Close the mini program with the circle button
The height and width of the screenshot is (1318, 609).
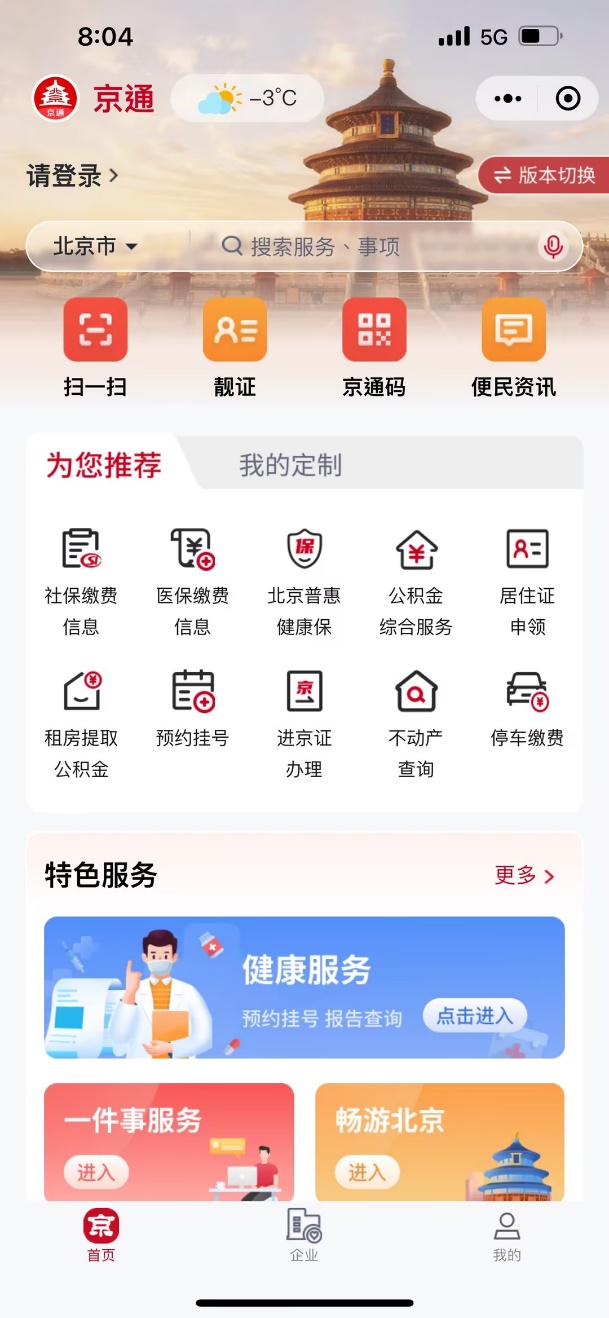[x=567, y=99]
